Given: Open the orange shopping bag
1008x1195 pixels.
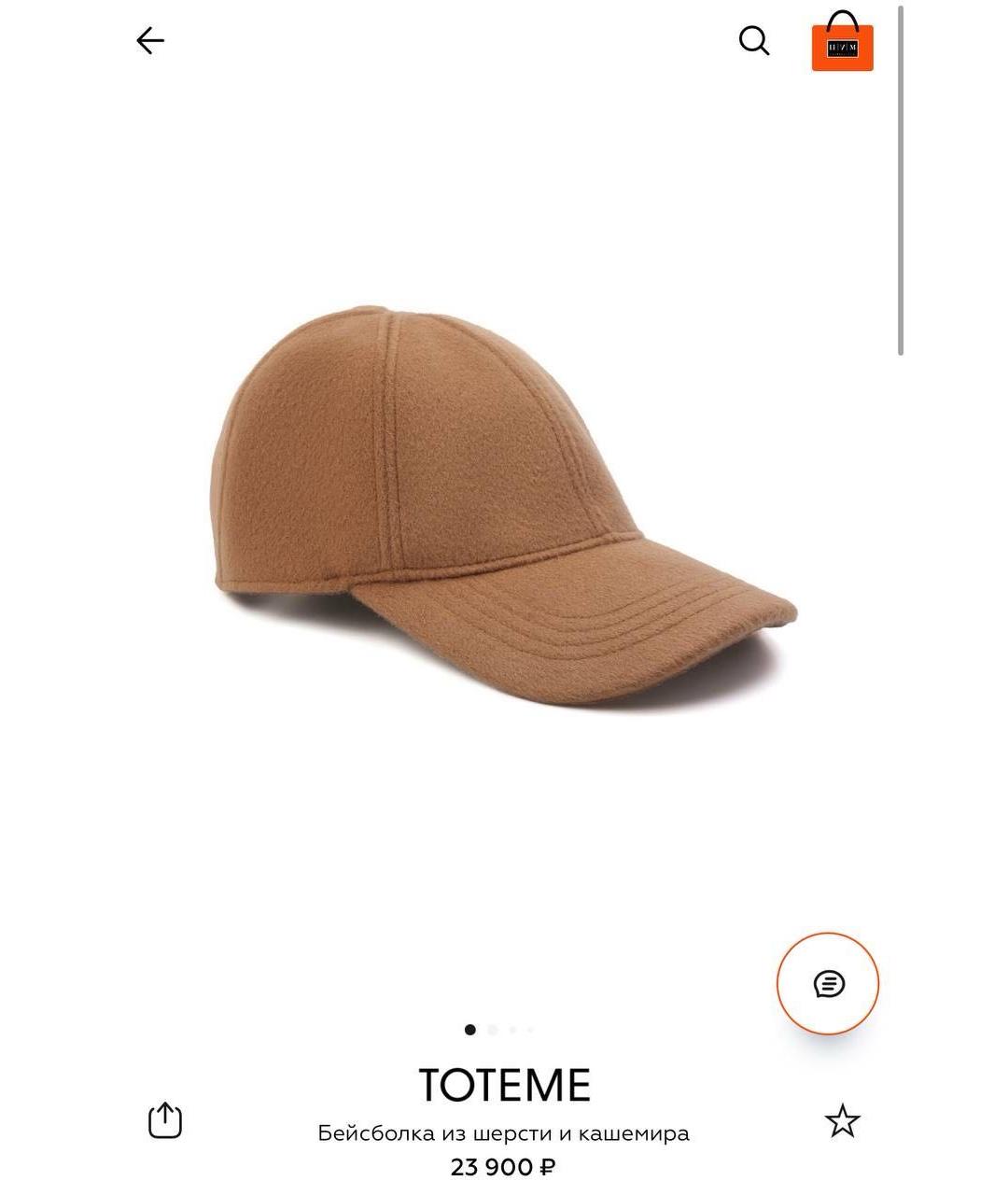Looking at the screenshot, I should point(842,43).
